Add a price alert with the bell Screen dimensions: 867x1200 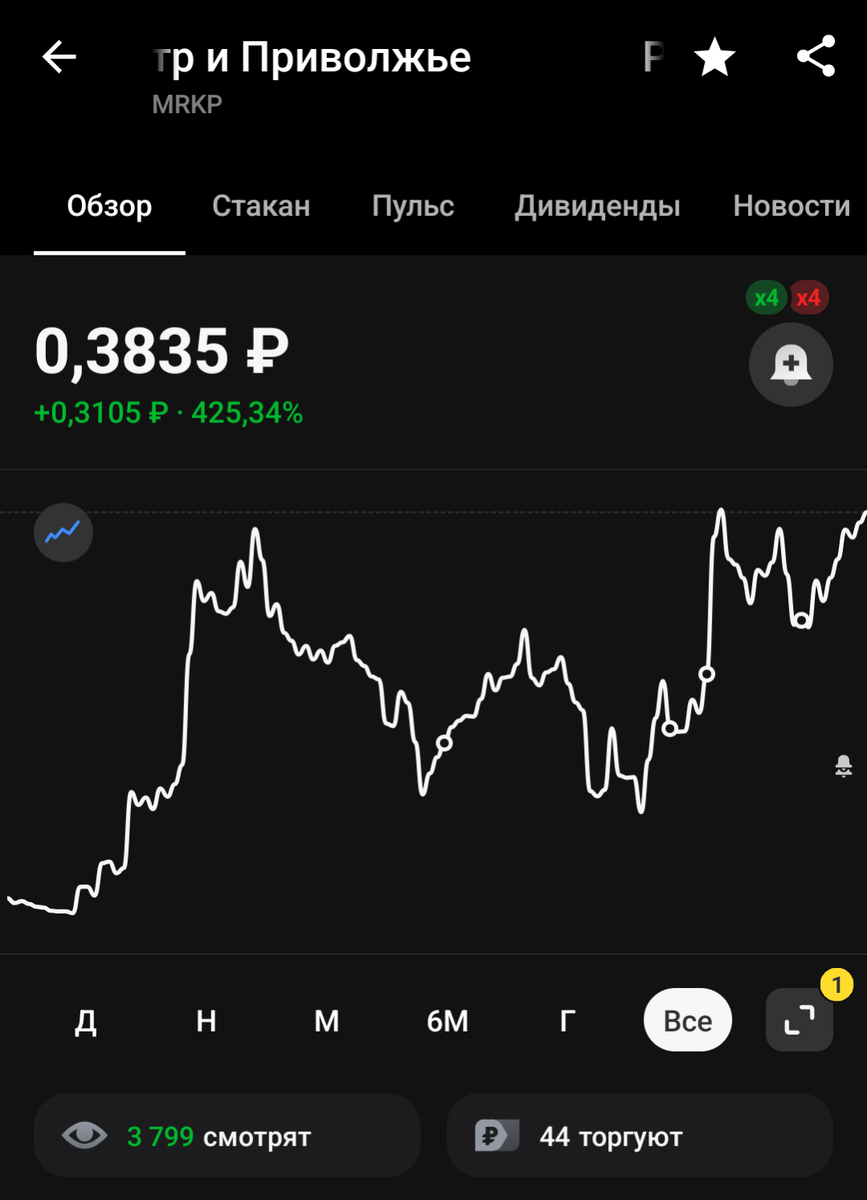click(791, 365)
